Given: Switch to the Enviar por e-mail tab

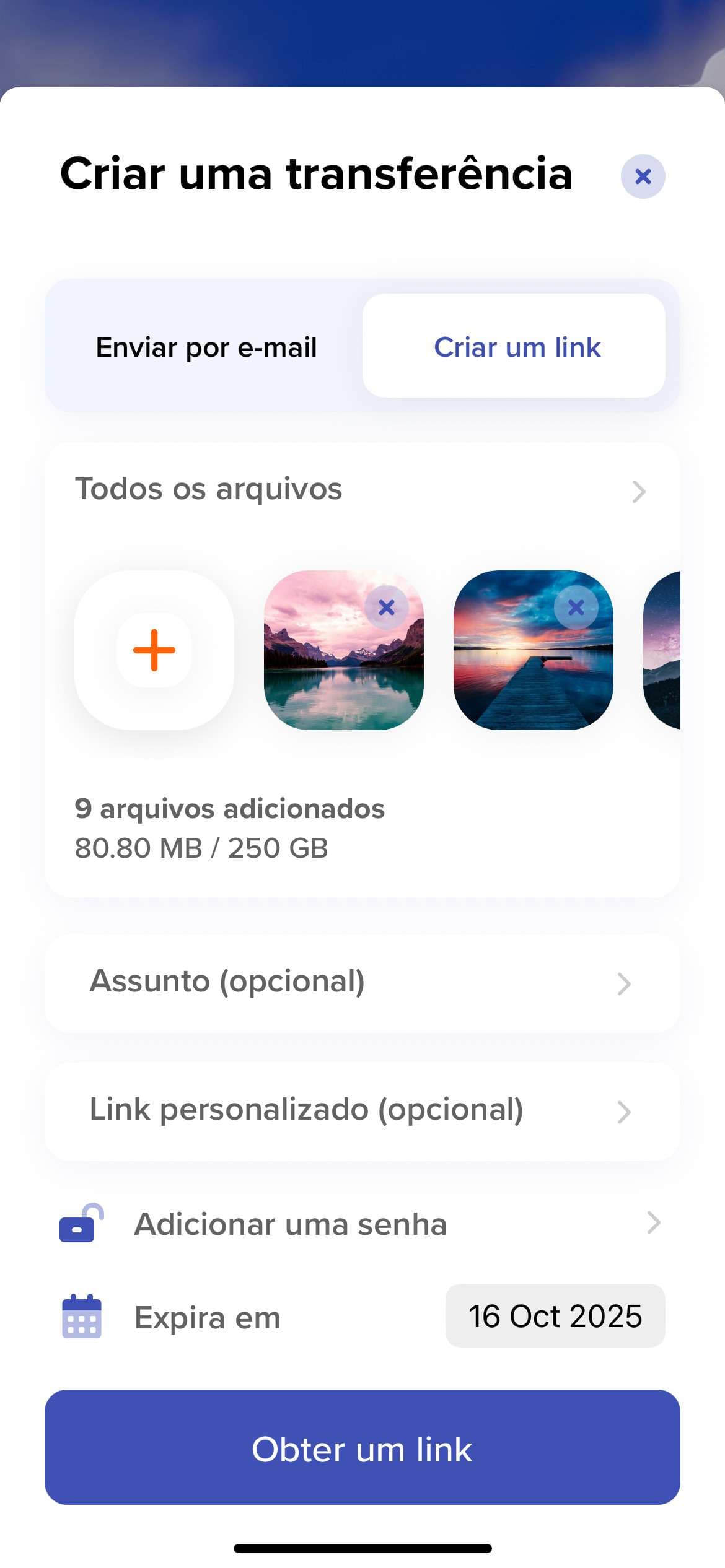Looking at the screenshot, I should coord(206,347).
